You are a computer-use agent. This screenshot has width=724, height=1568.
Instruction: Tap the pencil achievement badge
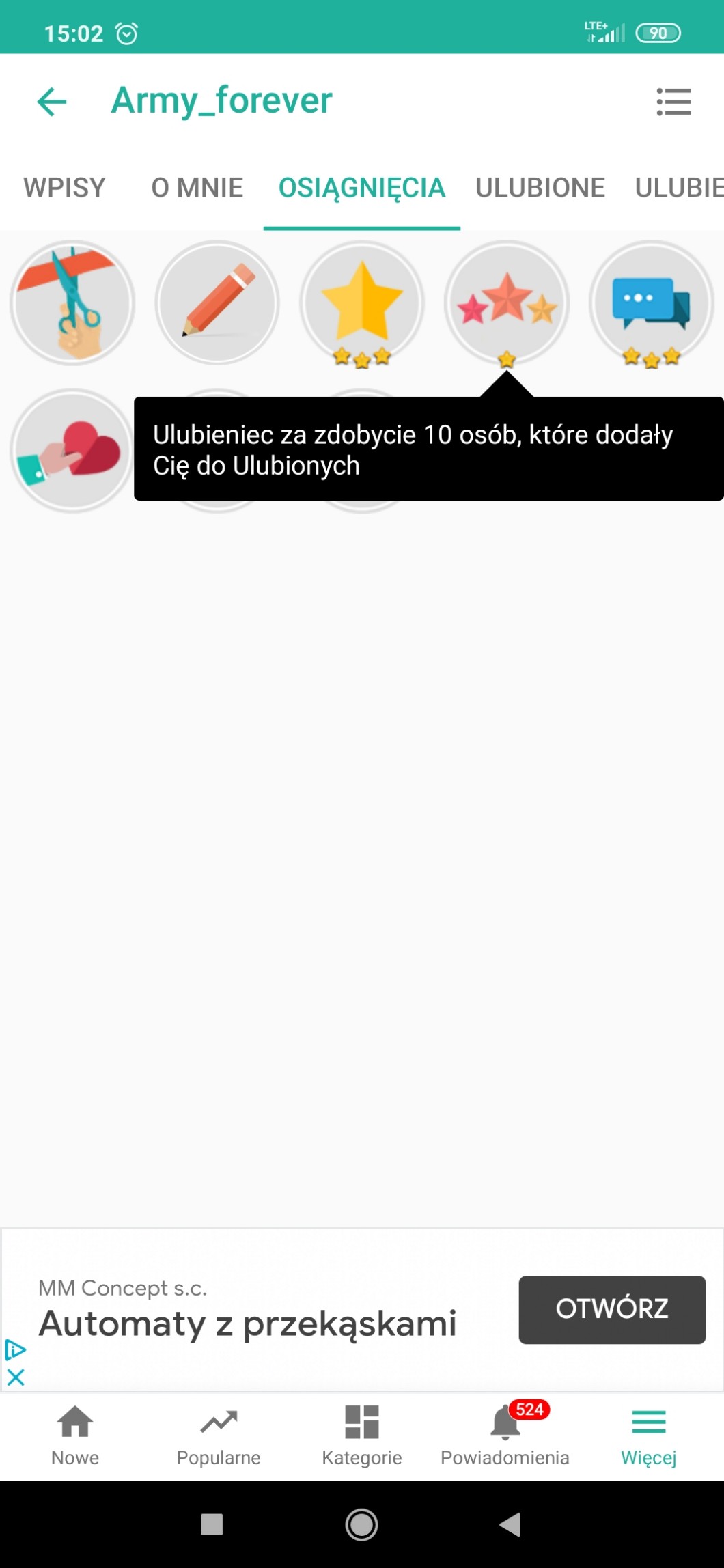pos(217,303)
